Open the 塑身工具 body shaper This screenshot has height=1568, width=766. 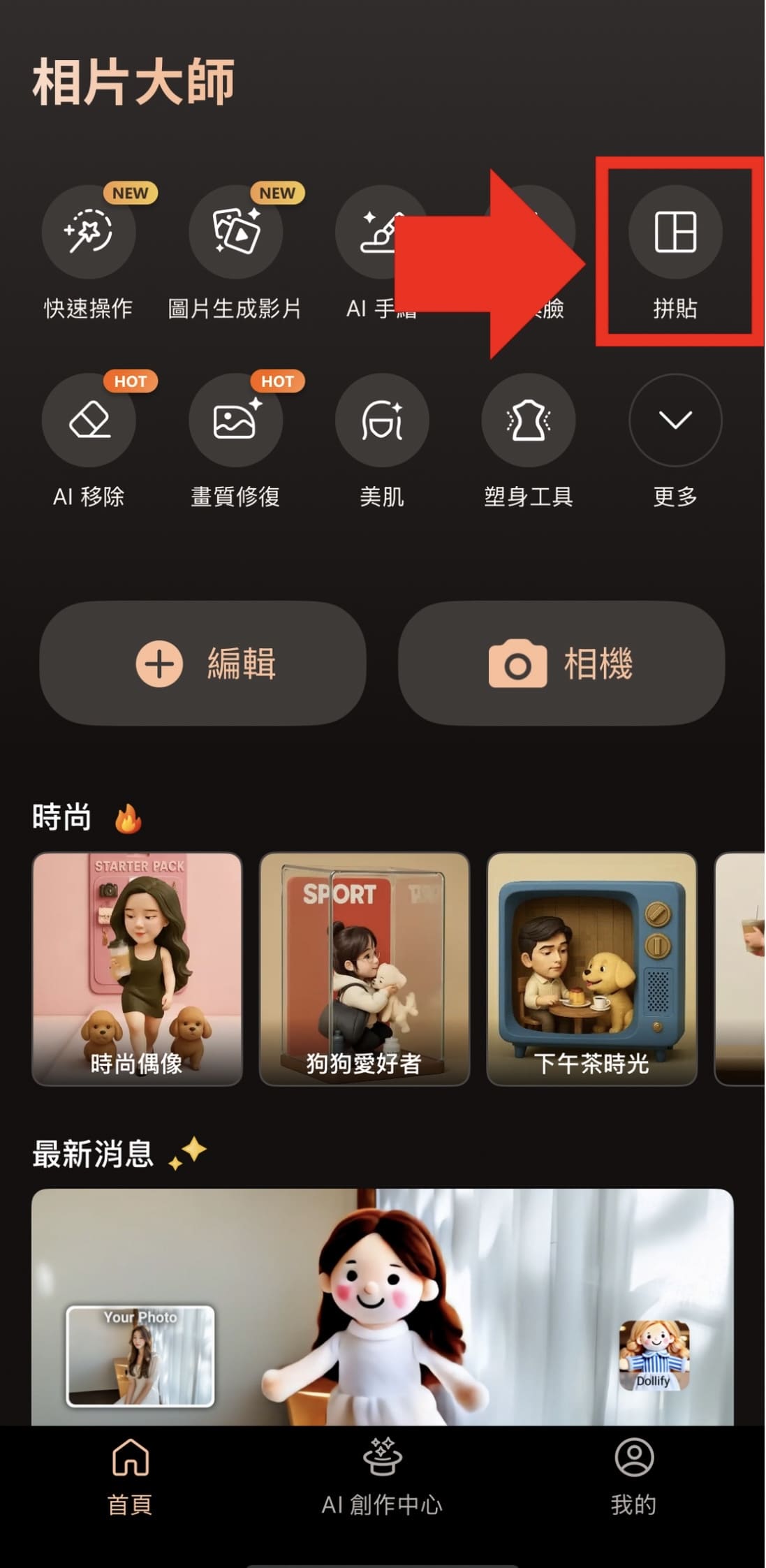[529, 420]
